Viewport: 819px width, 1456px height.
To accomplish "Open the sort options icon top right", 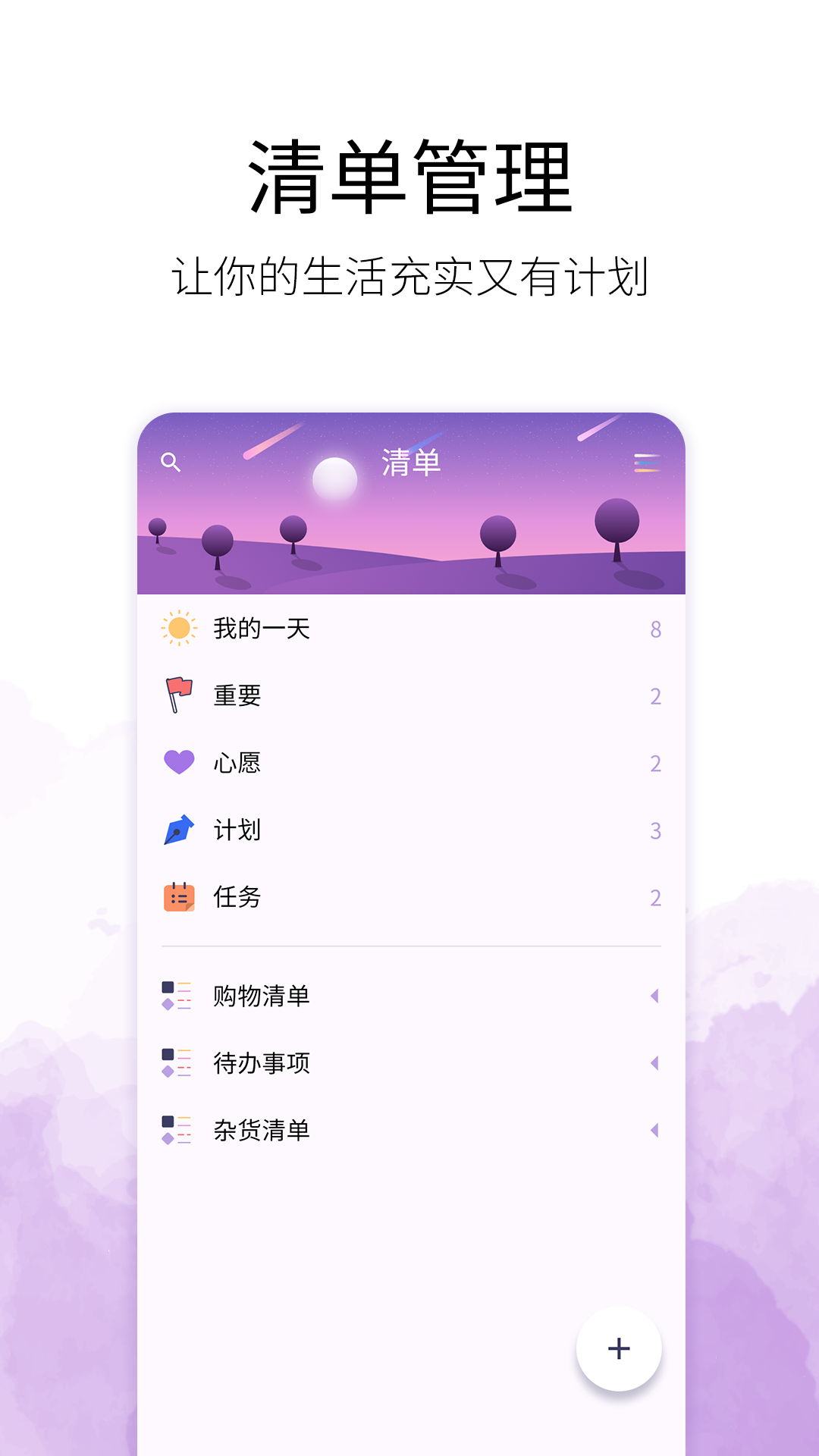I will pos(648,461).
